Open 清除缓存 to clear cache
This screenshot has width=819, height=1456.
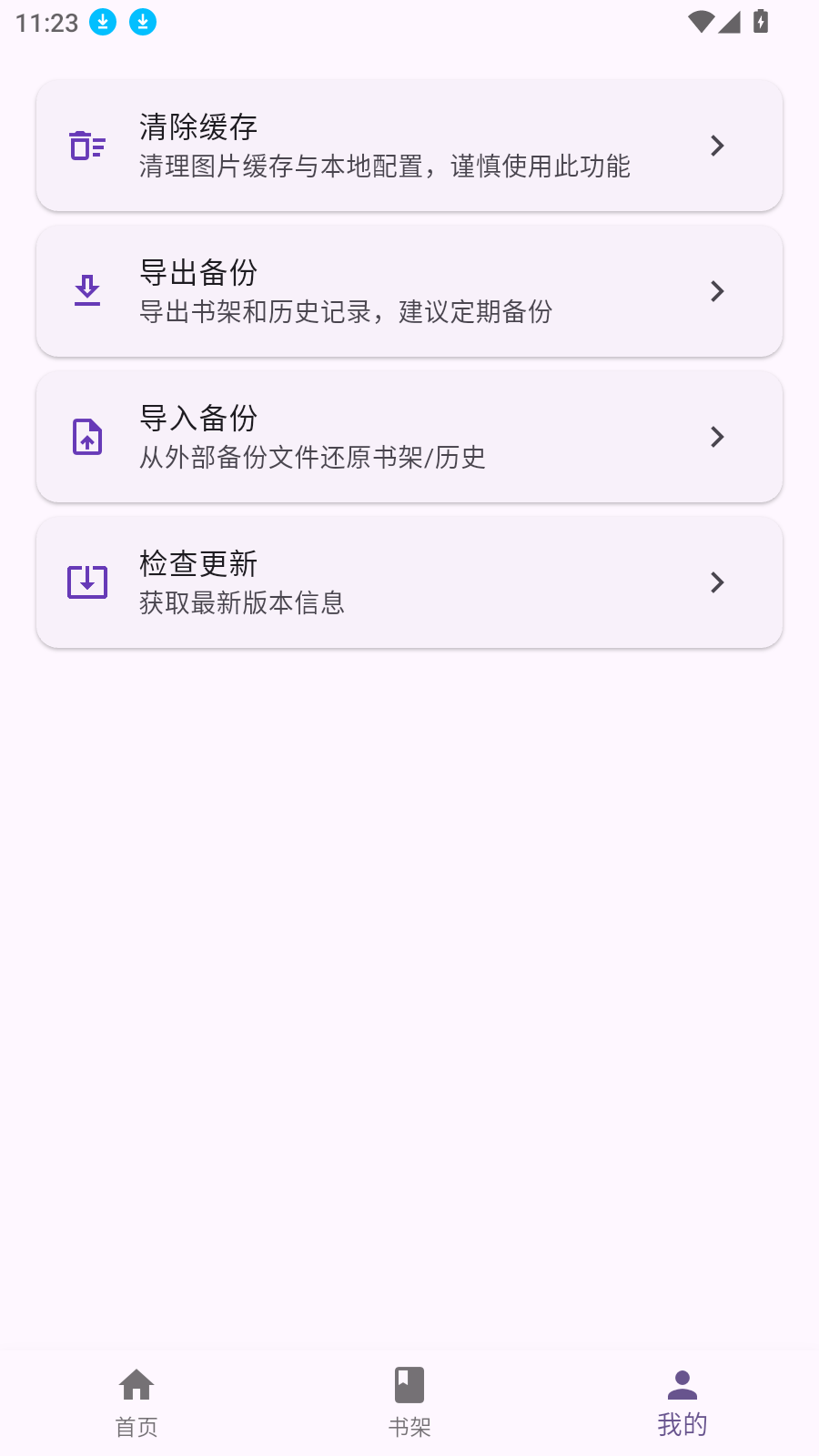409,146
